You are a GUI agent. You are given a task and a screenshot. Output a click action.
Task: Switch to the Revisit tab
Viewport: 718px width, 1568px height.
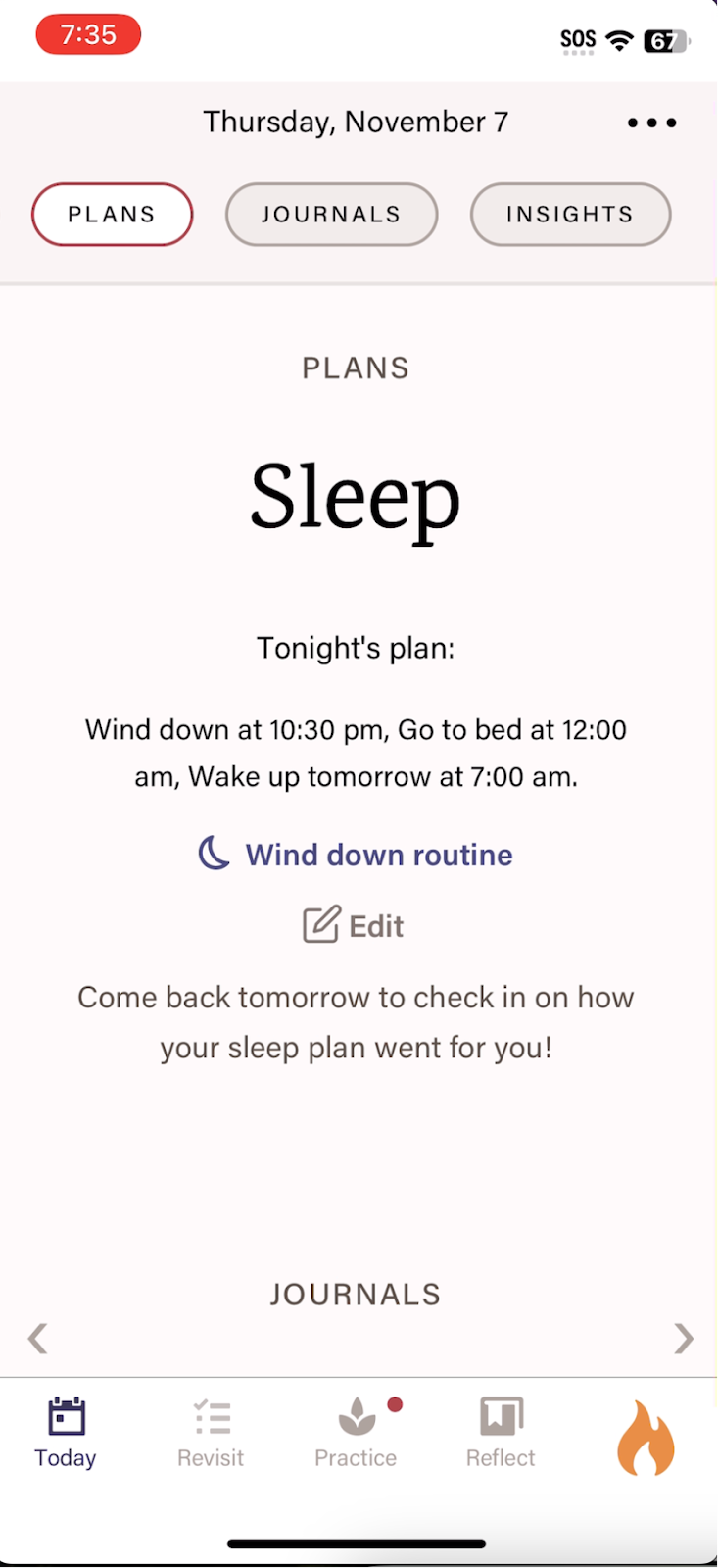pyautogui.click(x=211, y=1433)
